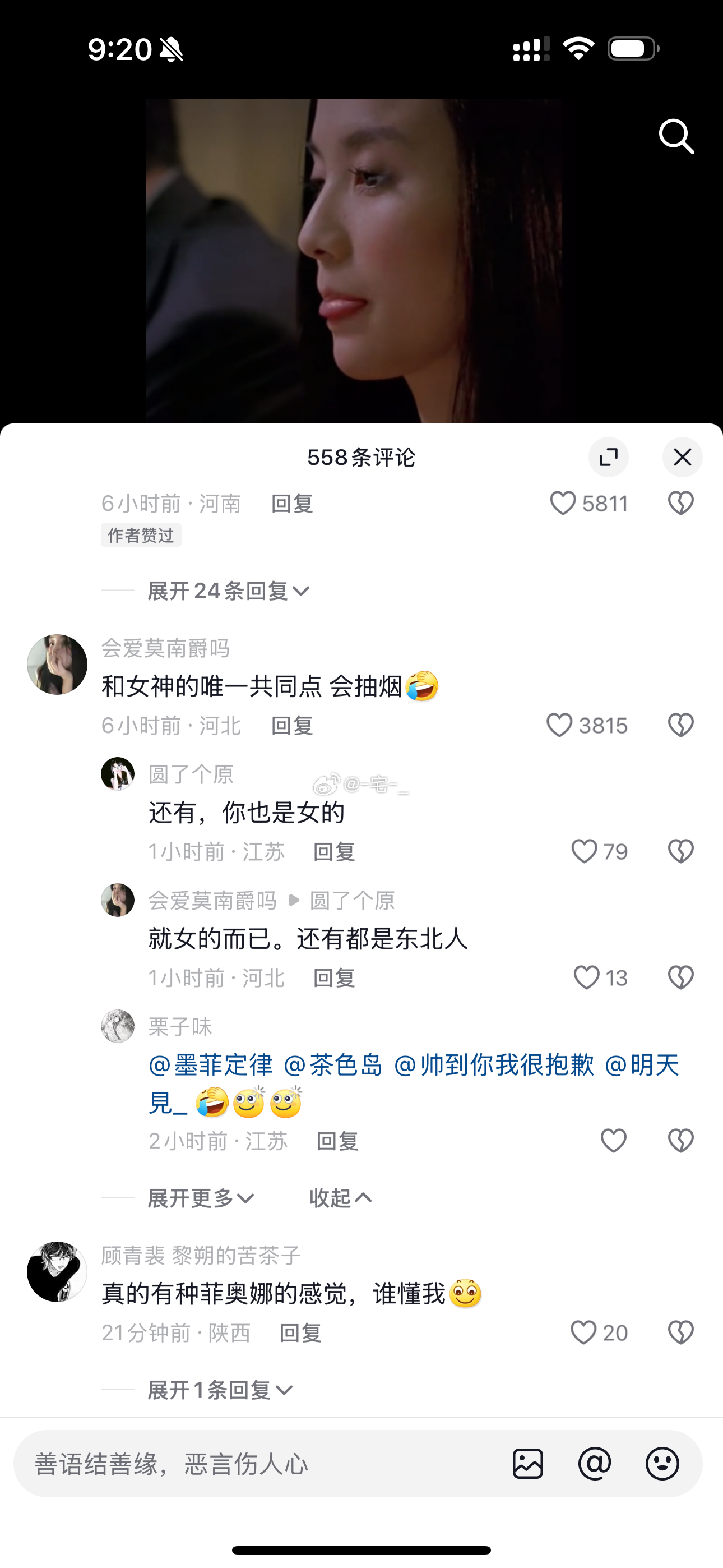The width and height of the screenshot is (723, 1568).
Task: Like the comment with 5811 likes
Action: (562, 504)
